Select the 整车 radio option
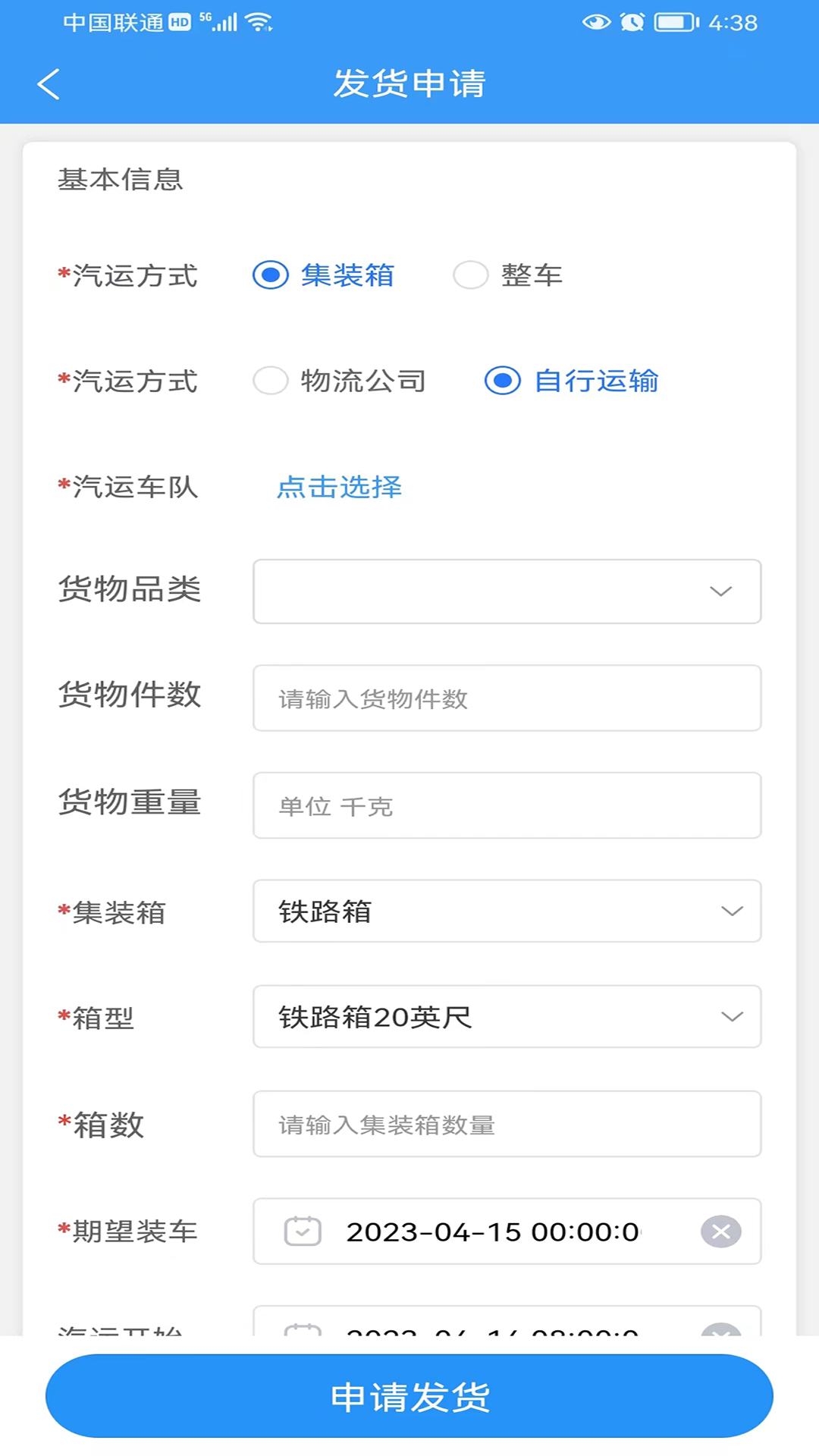This screenshot has height=1456, width=819. pos(471,275)
